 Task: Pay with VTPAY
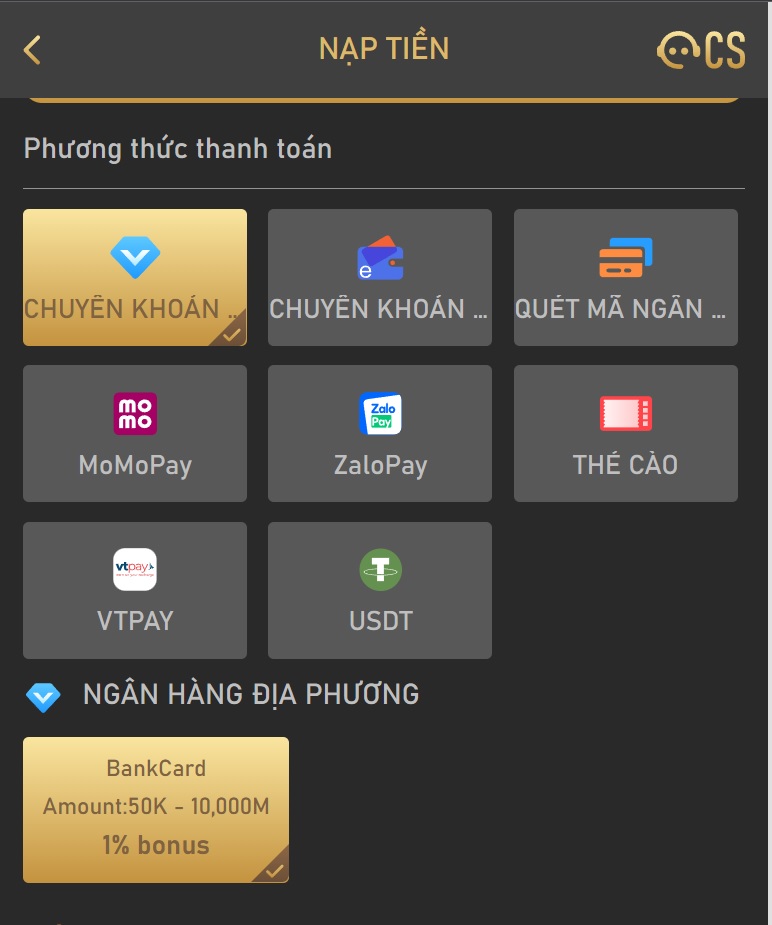point(135,590)
